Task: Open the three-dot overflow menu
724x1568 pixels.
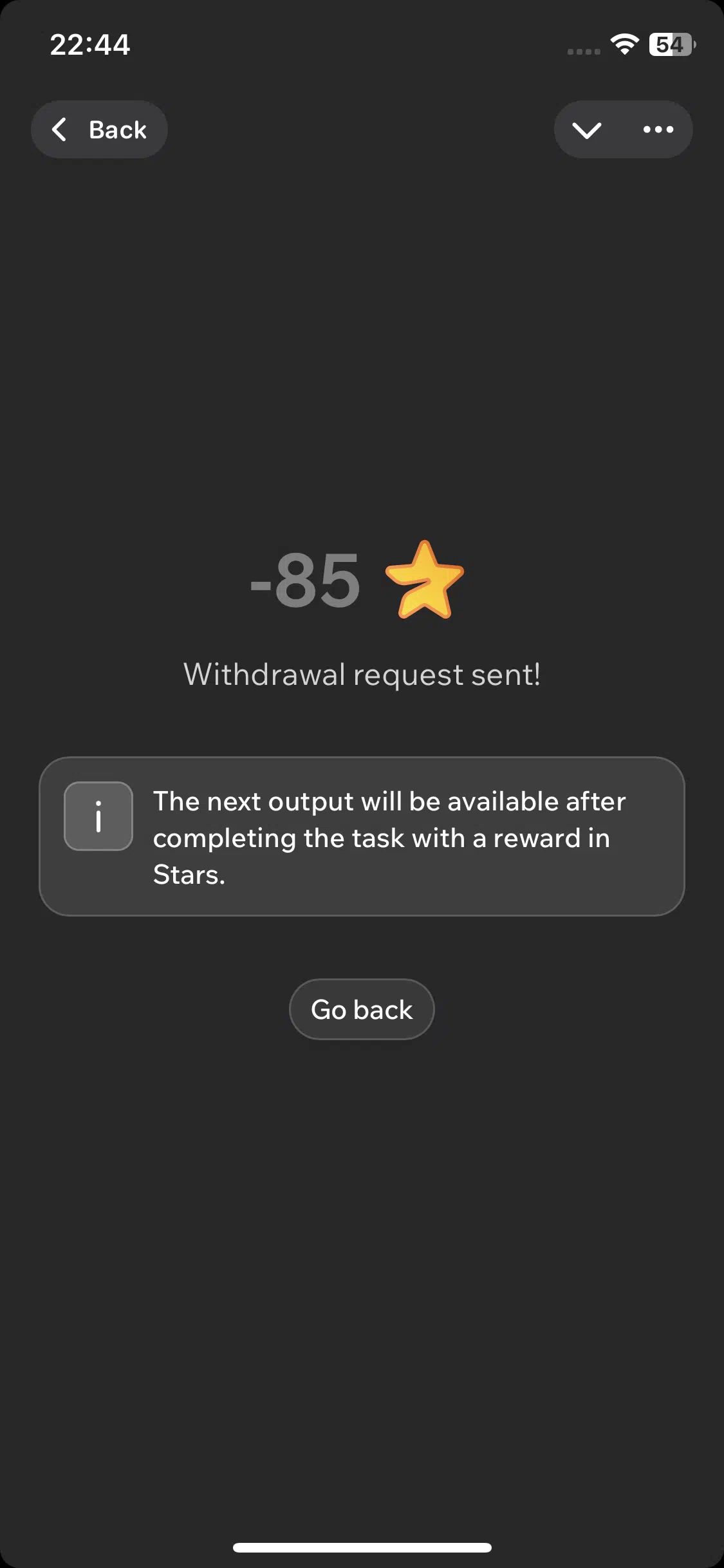Action: pos(658,129)
